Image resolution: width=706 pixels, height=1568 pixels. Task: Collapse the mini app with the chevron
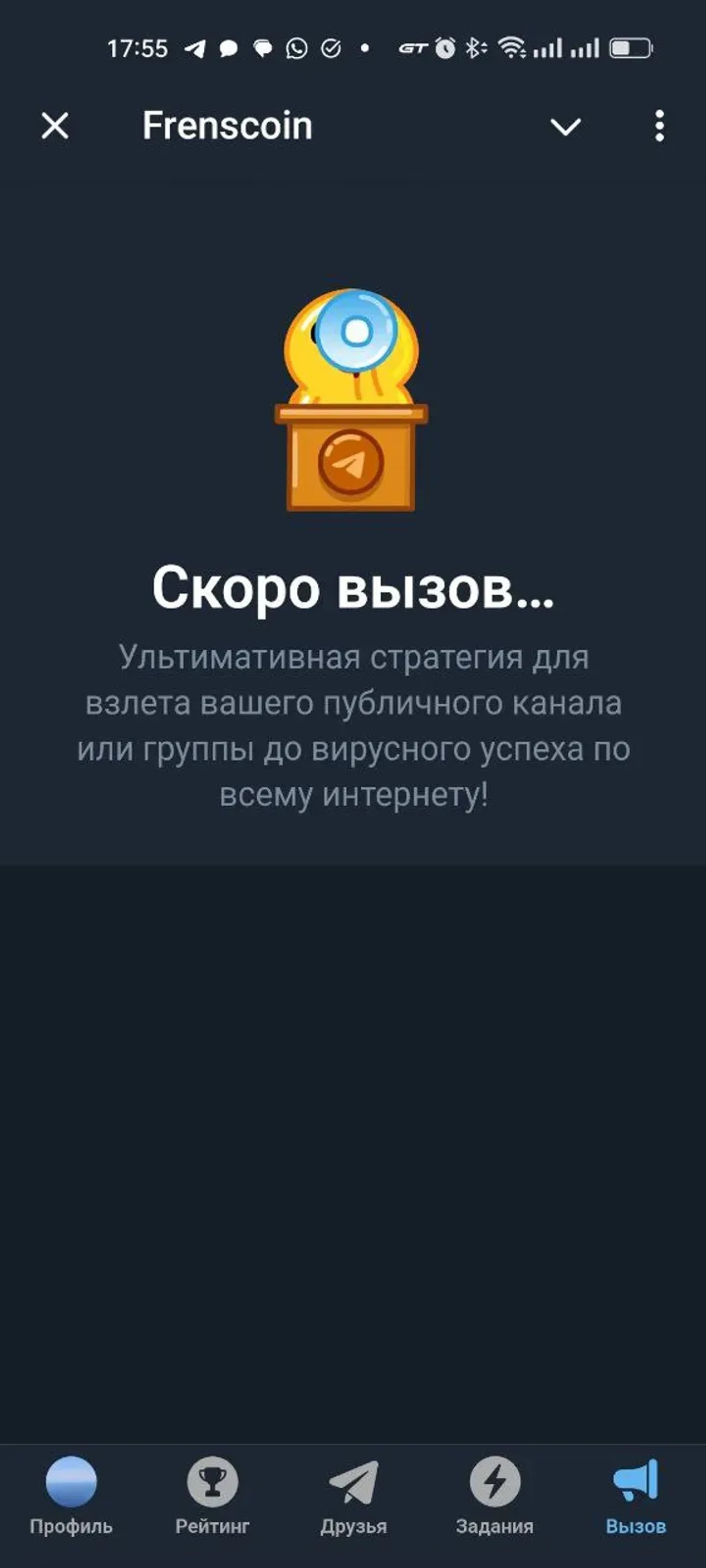[565, 127]
